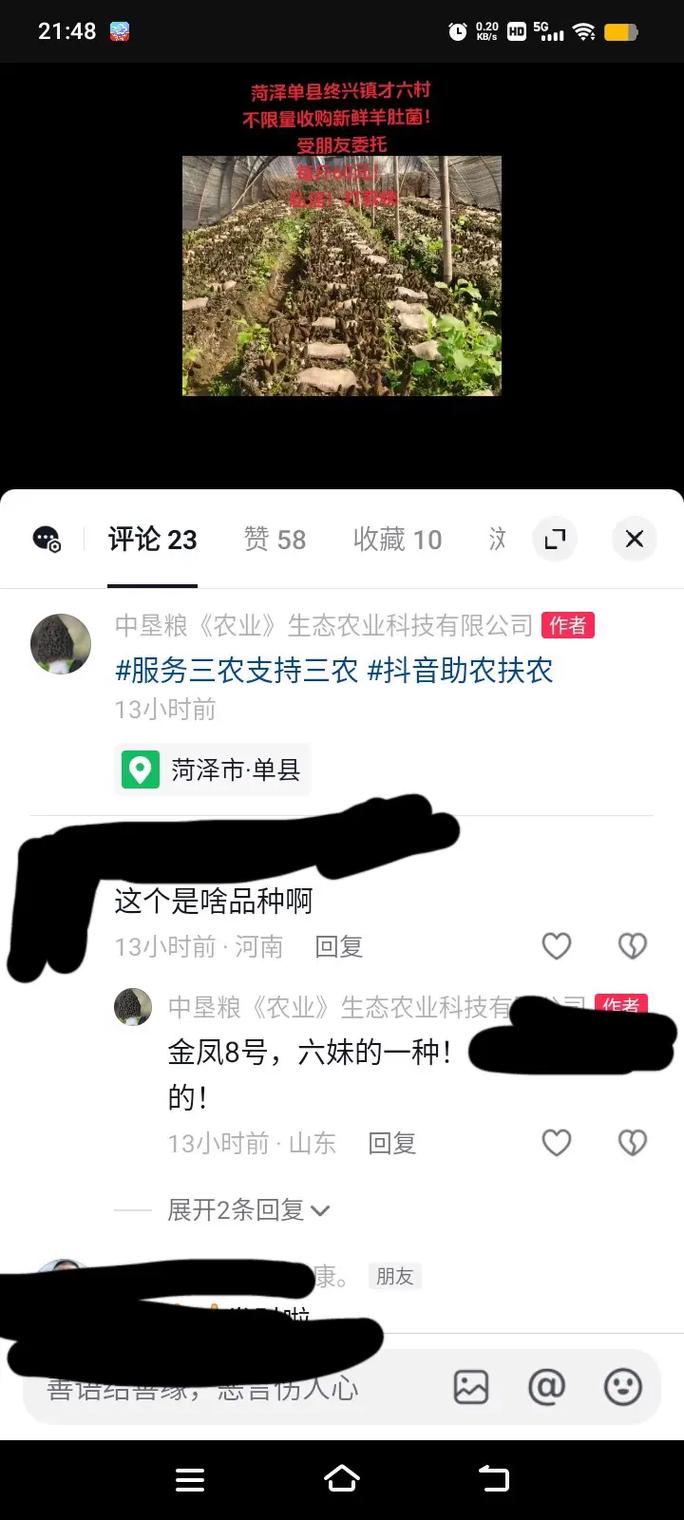684x1520 pixels.
Task: Go back using system navigation
Action: (493, 1479)
